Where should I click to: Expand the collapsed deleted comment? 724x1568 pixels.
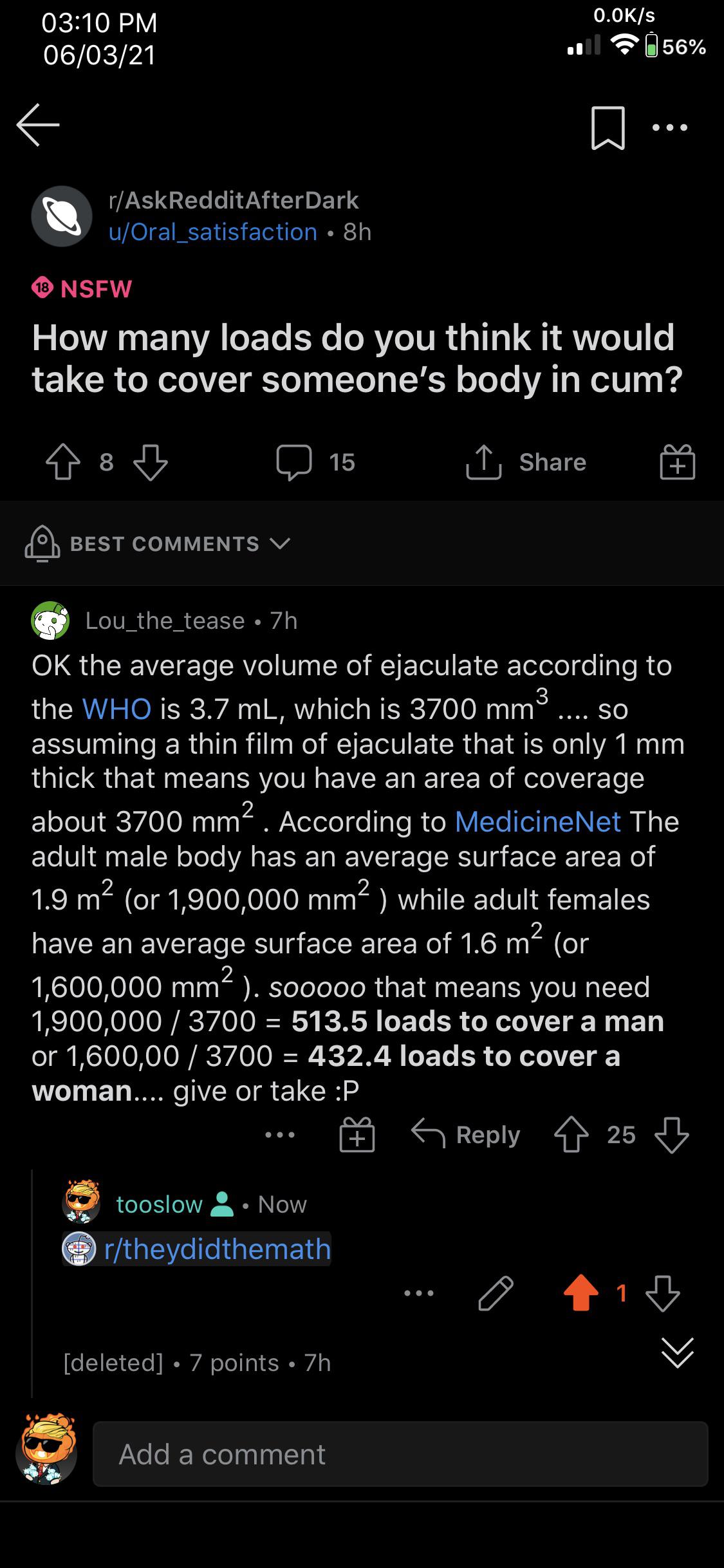pos(678,1352)
